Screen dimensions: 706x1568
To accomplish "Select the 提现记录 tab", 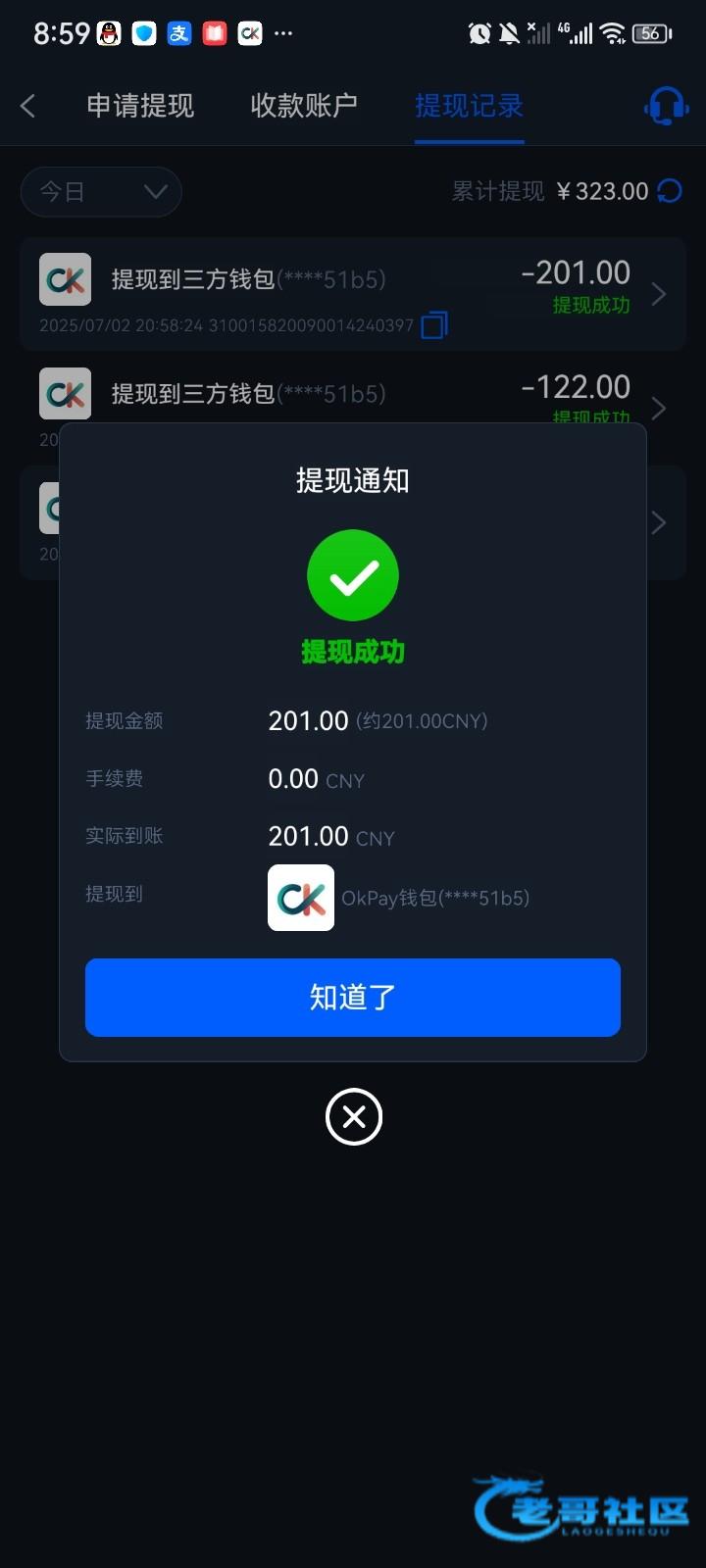I will point(469,106).
